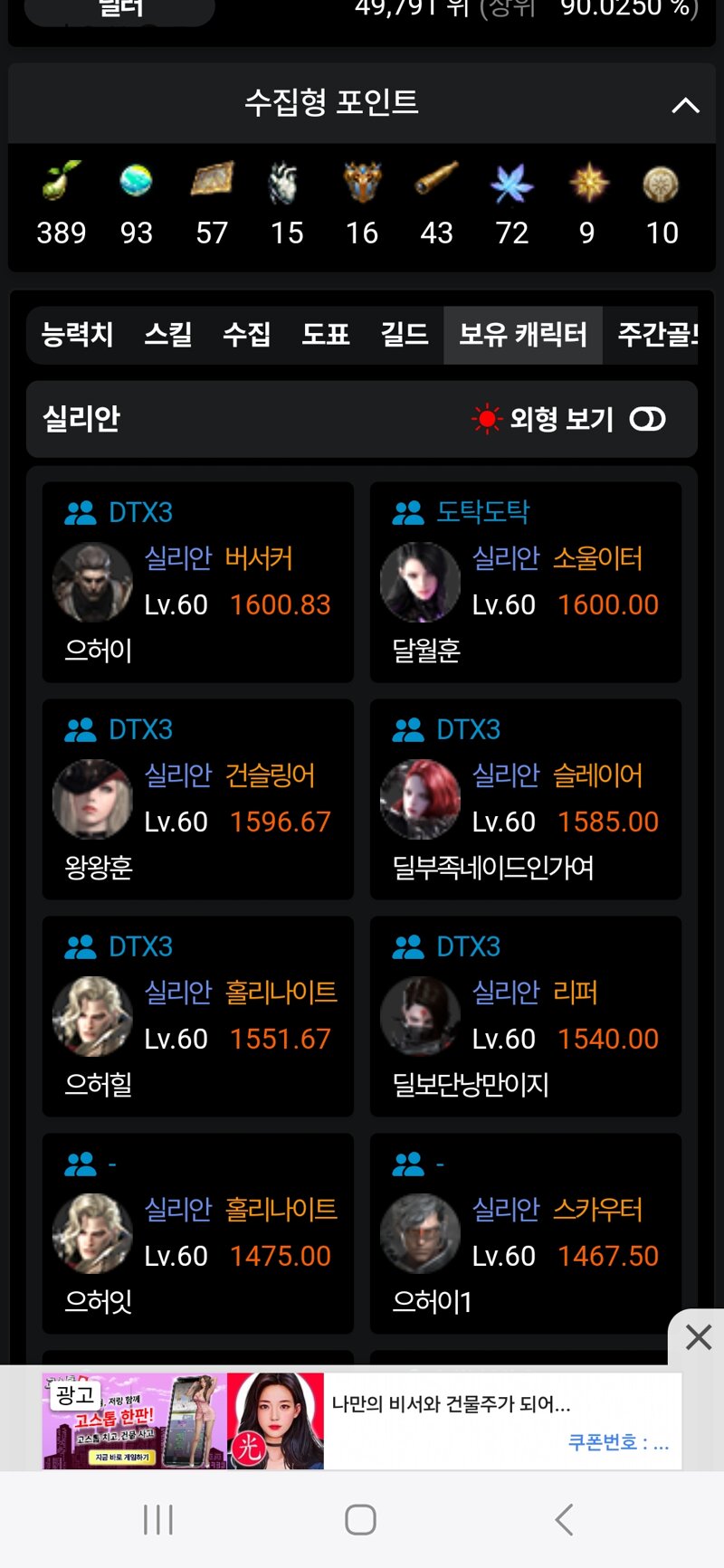Open 딜보단낭만이지 리퍼 character card
This screenshot has width=724, height=1568.
(525, 1016)
